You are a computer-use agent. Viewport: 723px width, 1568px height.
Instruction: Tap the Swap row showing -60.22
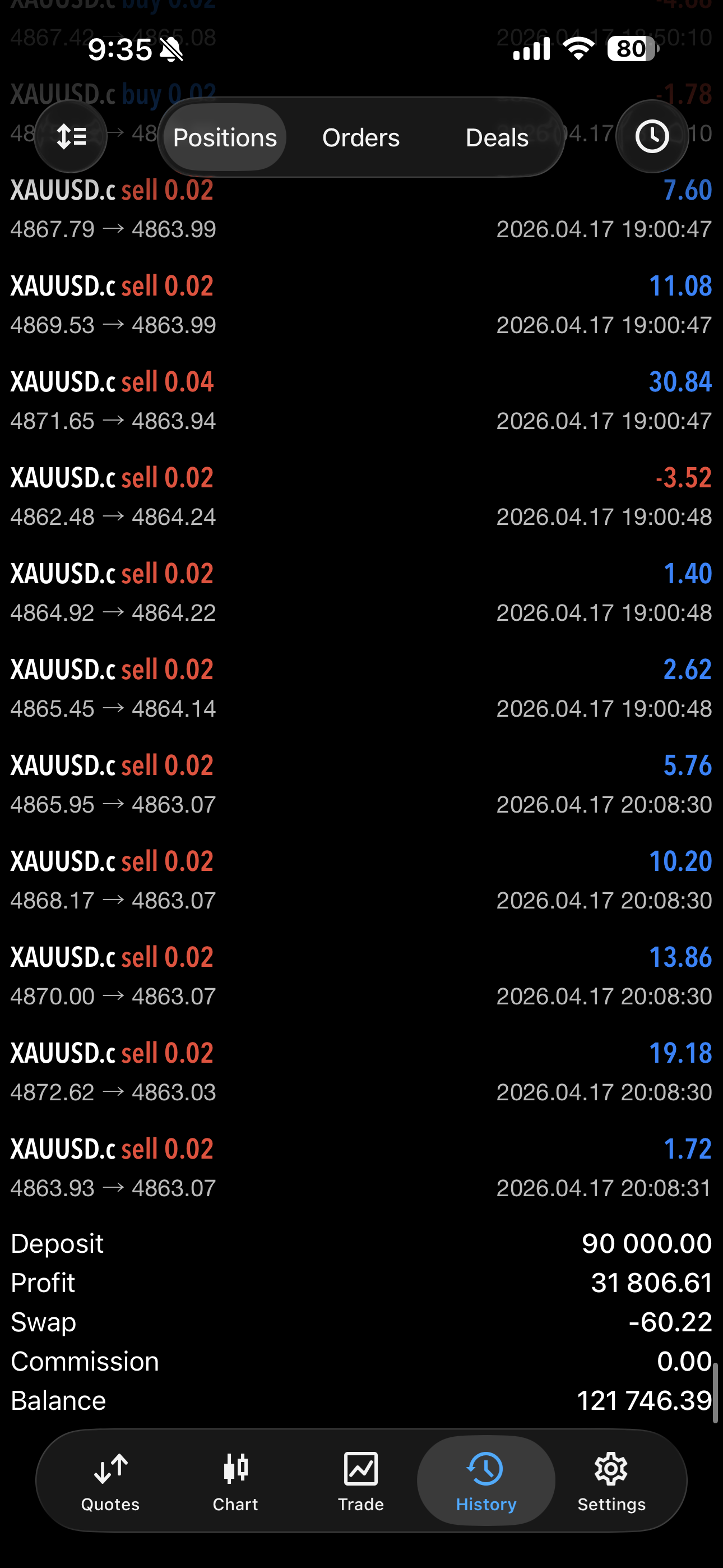[361, 1321]
